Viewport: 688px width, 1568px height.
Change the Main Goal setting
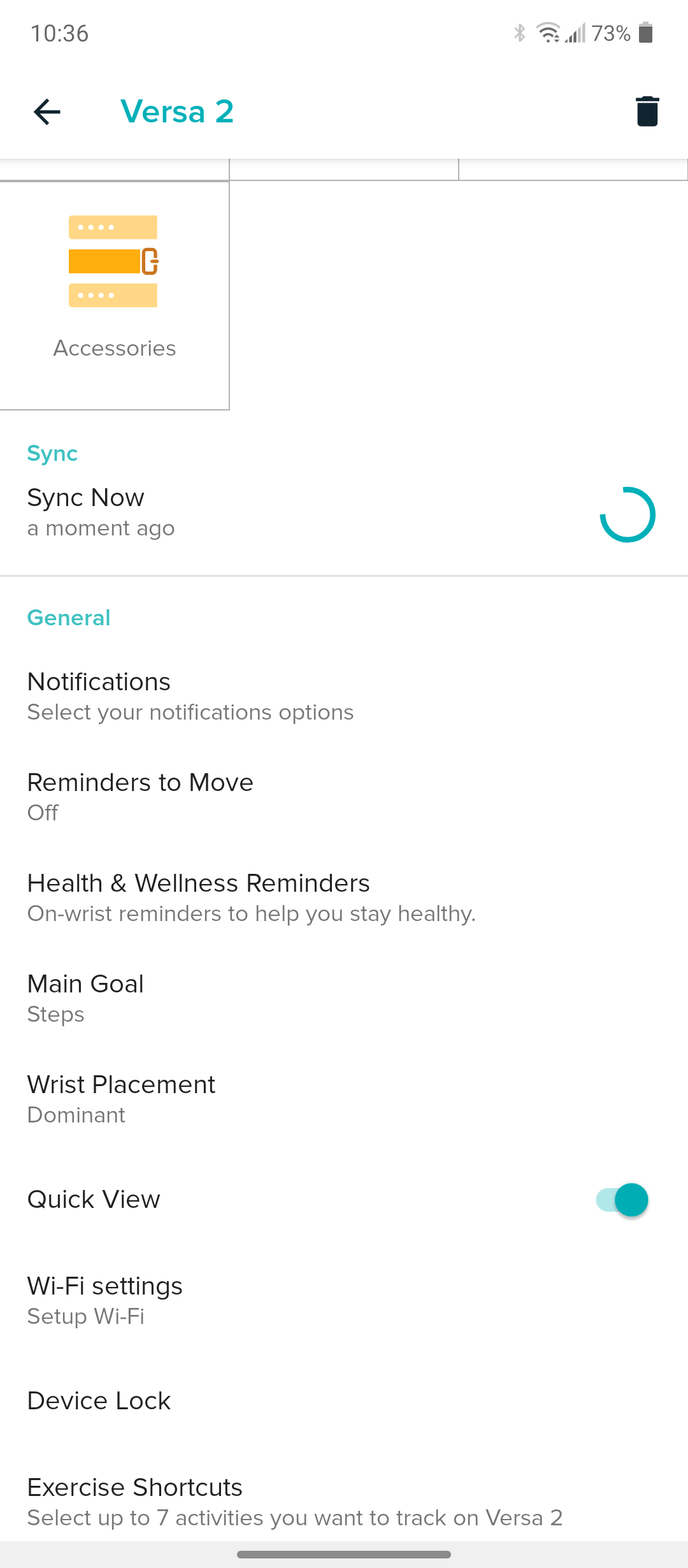click(x=85, y=998)
